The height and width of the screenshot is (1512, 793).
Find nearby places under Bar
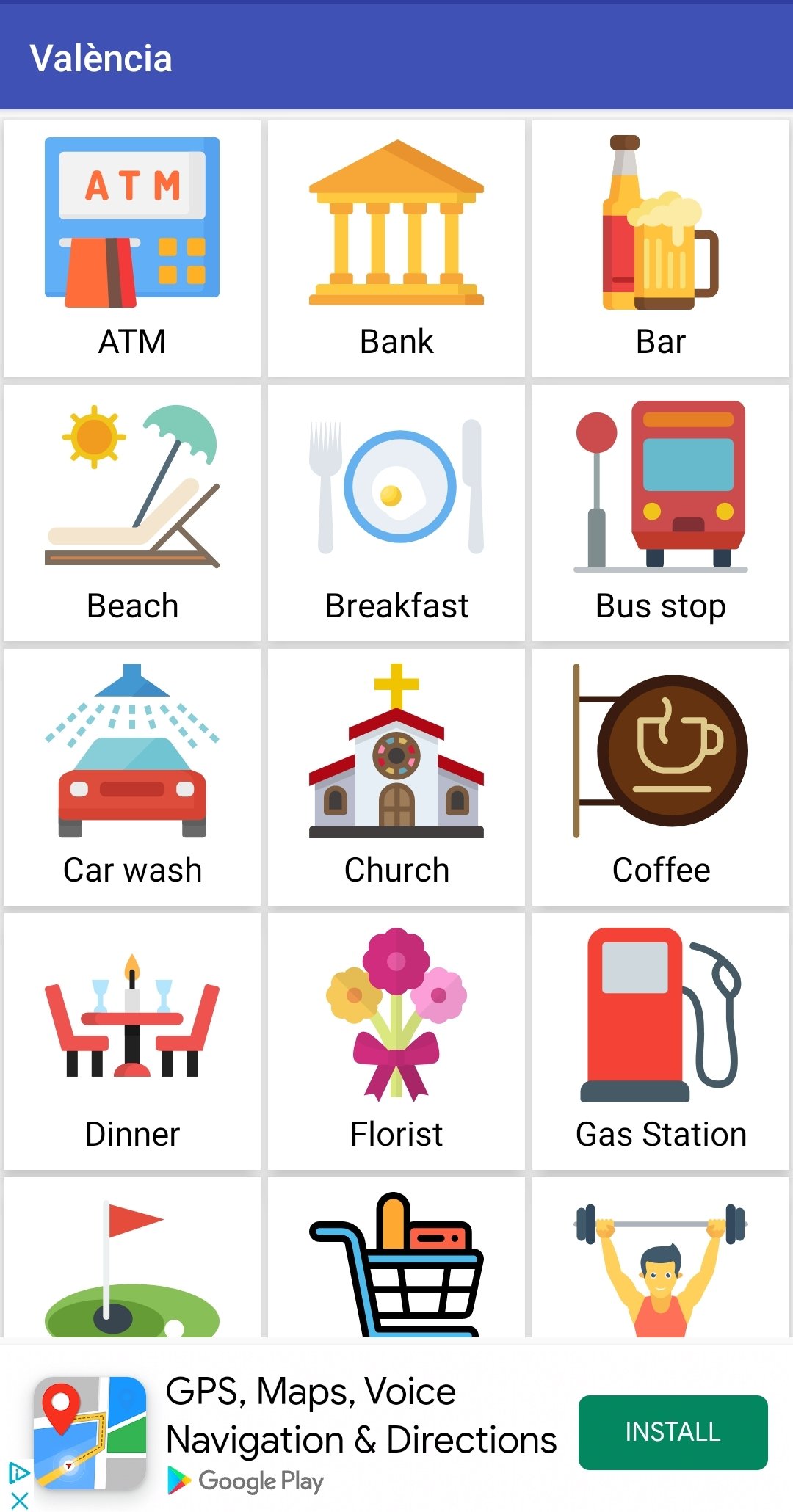coord(661,249)
